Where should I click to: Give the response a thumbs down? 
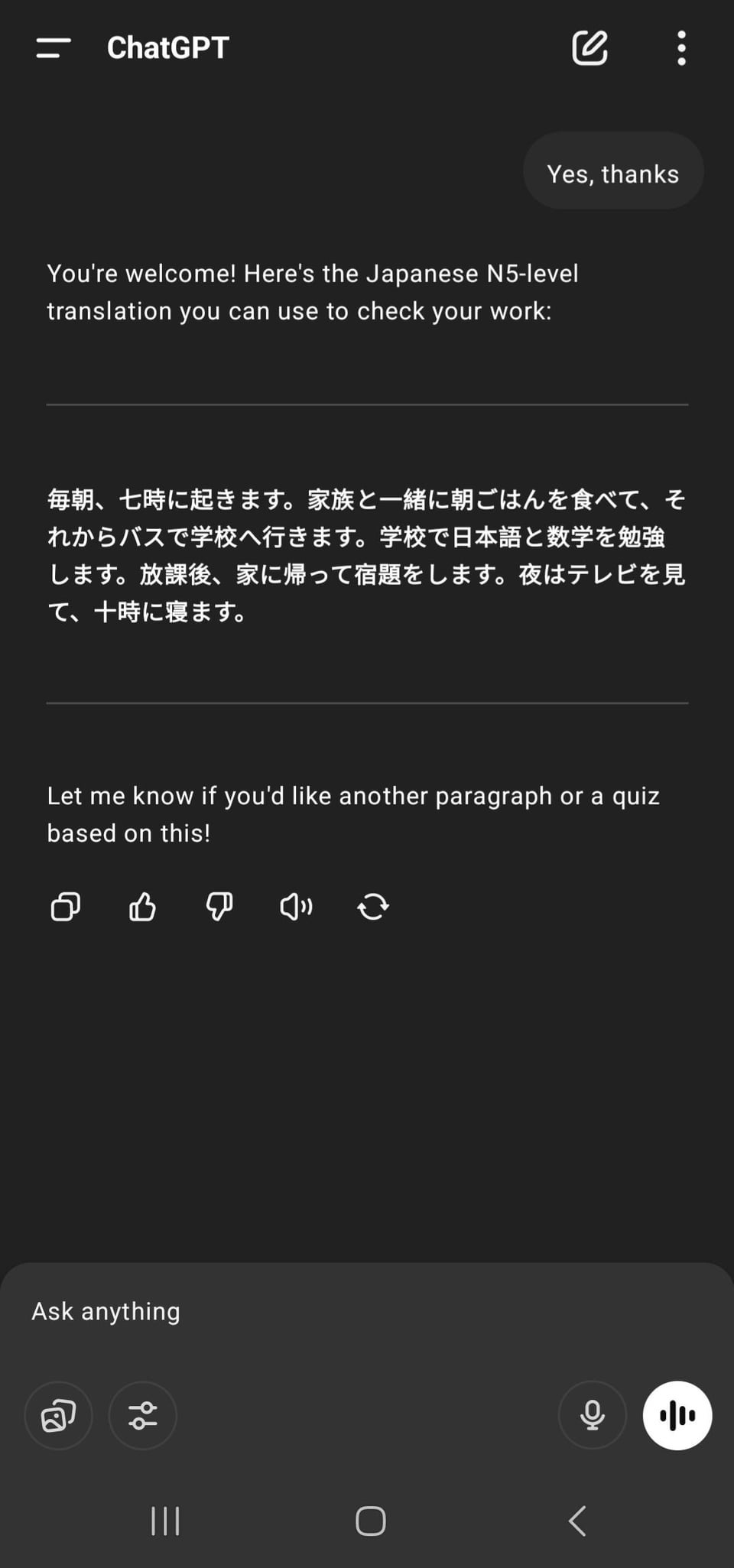[219, 907]
